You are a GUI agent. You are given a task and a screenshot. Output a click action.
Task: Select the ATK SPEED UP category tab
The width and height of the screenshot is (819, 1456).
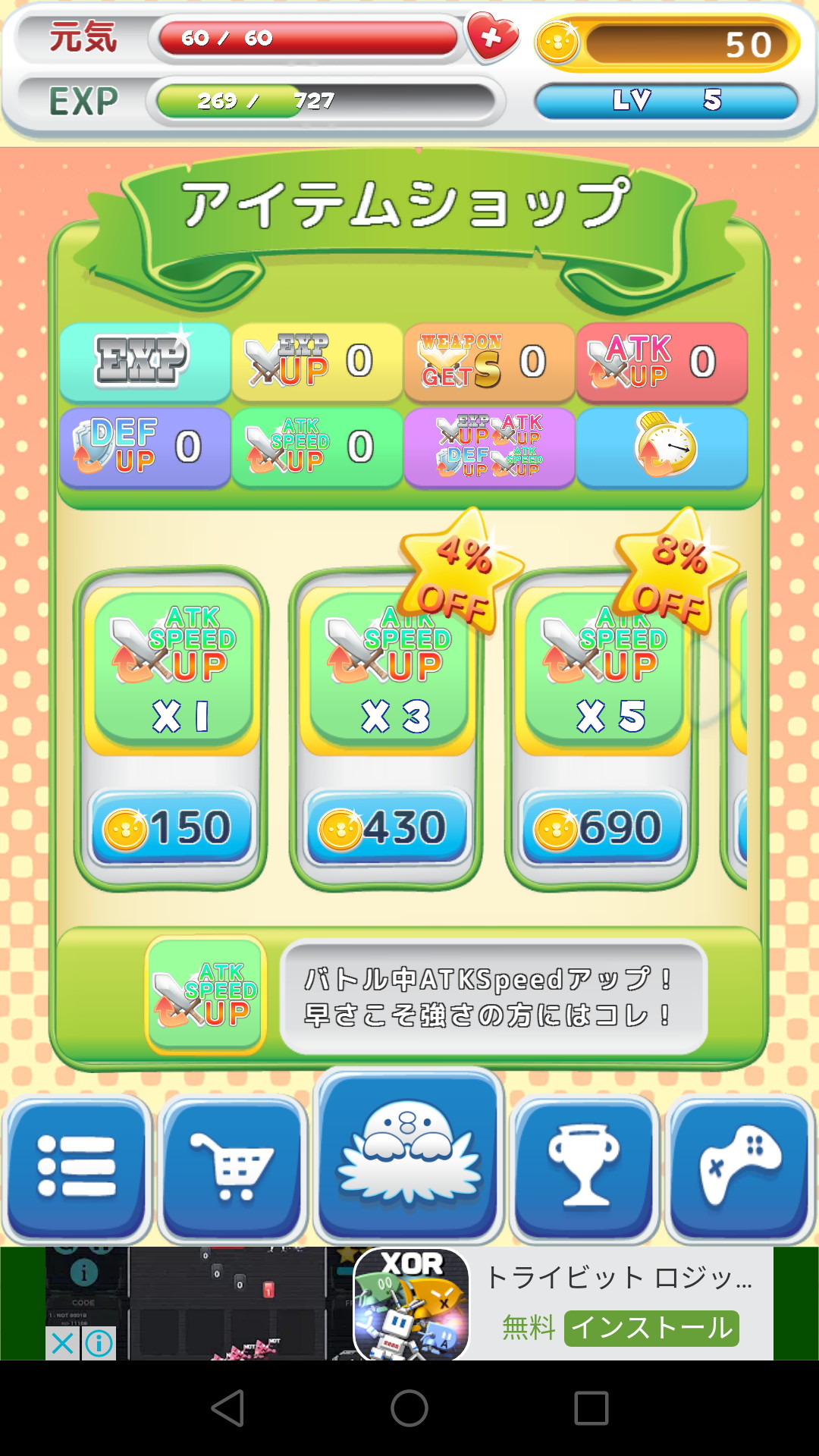click(x=316, y=447)
